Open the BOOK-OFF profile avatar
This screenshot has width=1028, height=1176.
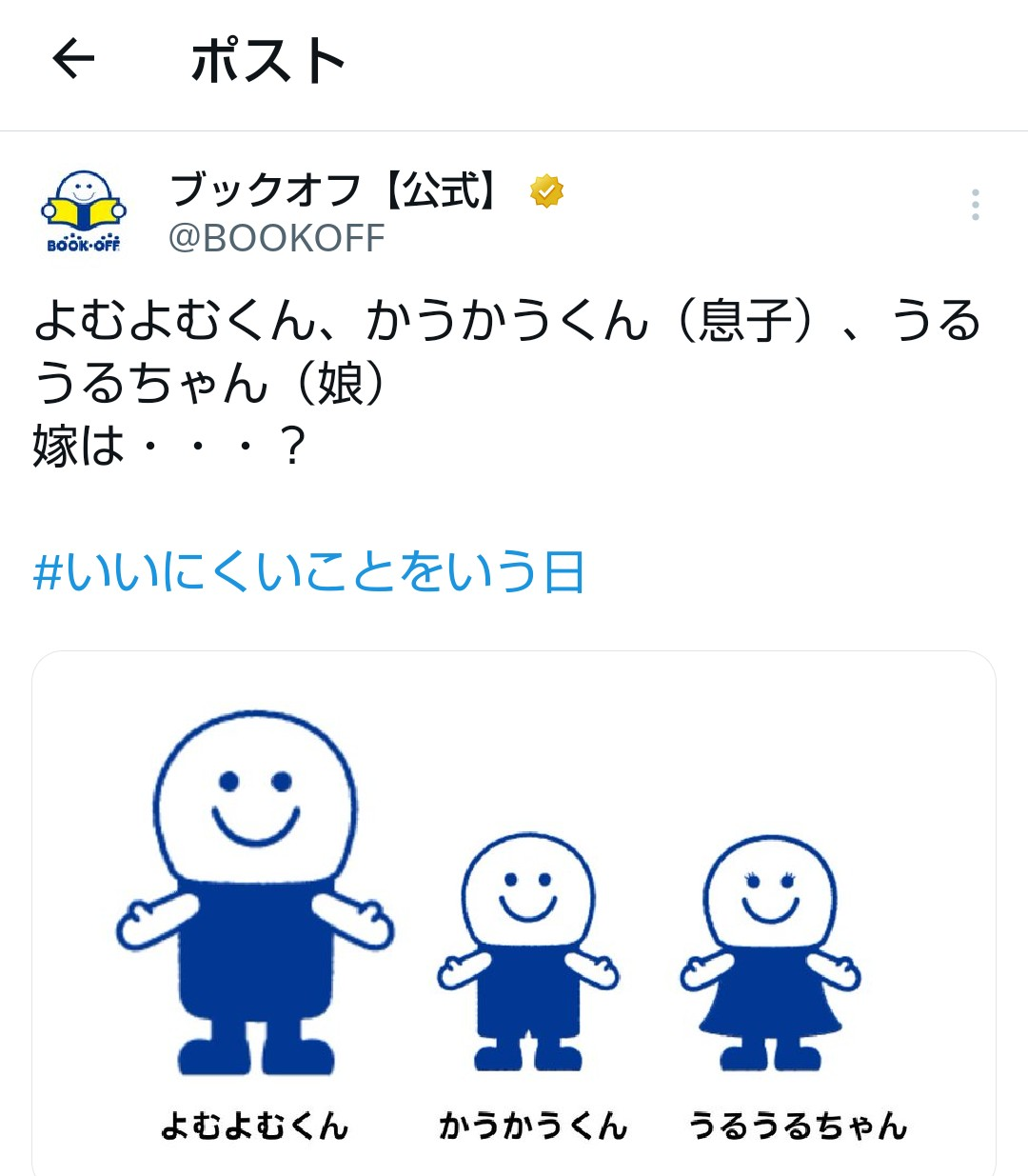[x=84, y=211]
